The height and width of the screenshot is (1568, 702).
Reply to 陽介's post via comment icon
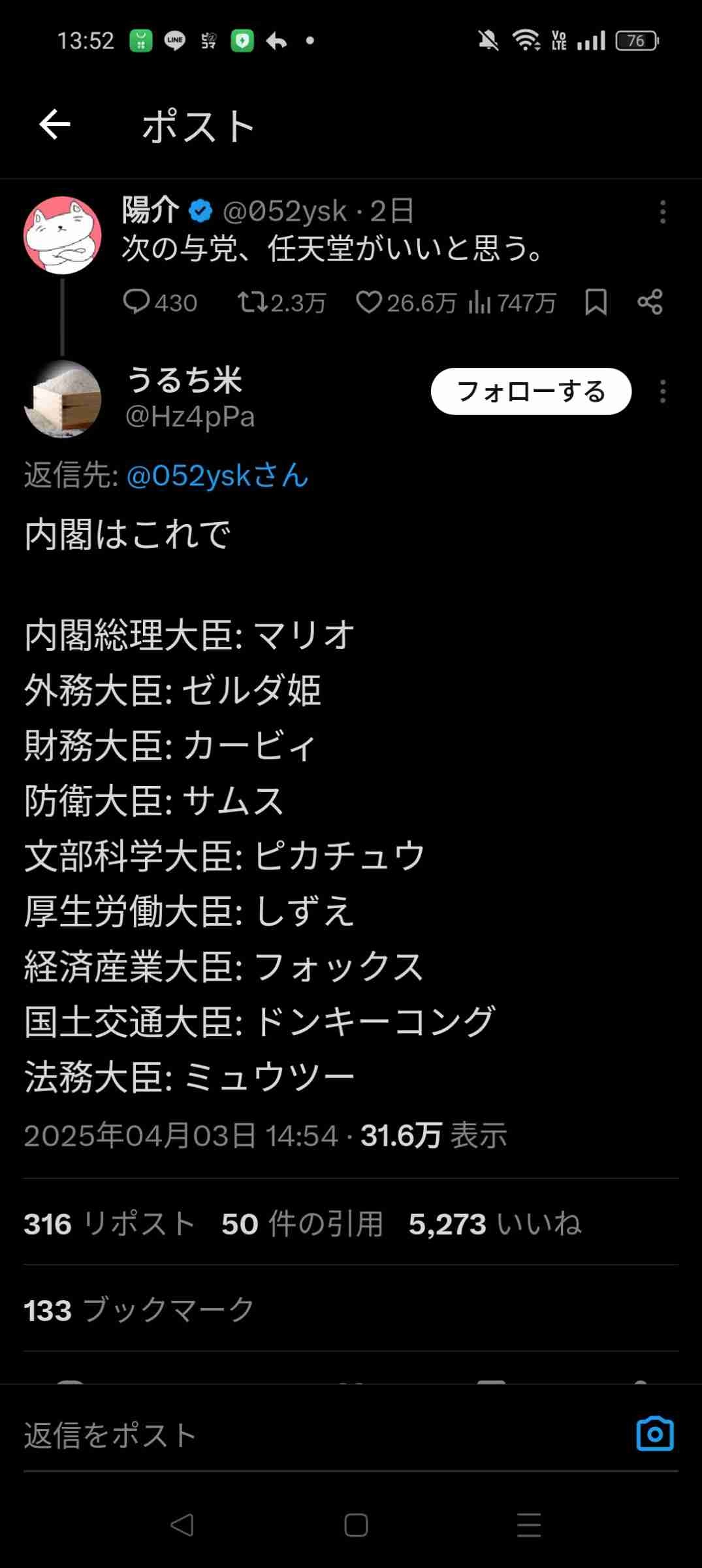(x=136, y=302)
